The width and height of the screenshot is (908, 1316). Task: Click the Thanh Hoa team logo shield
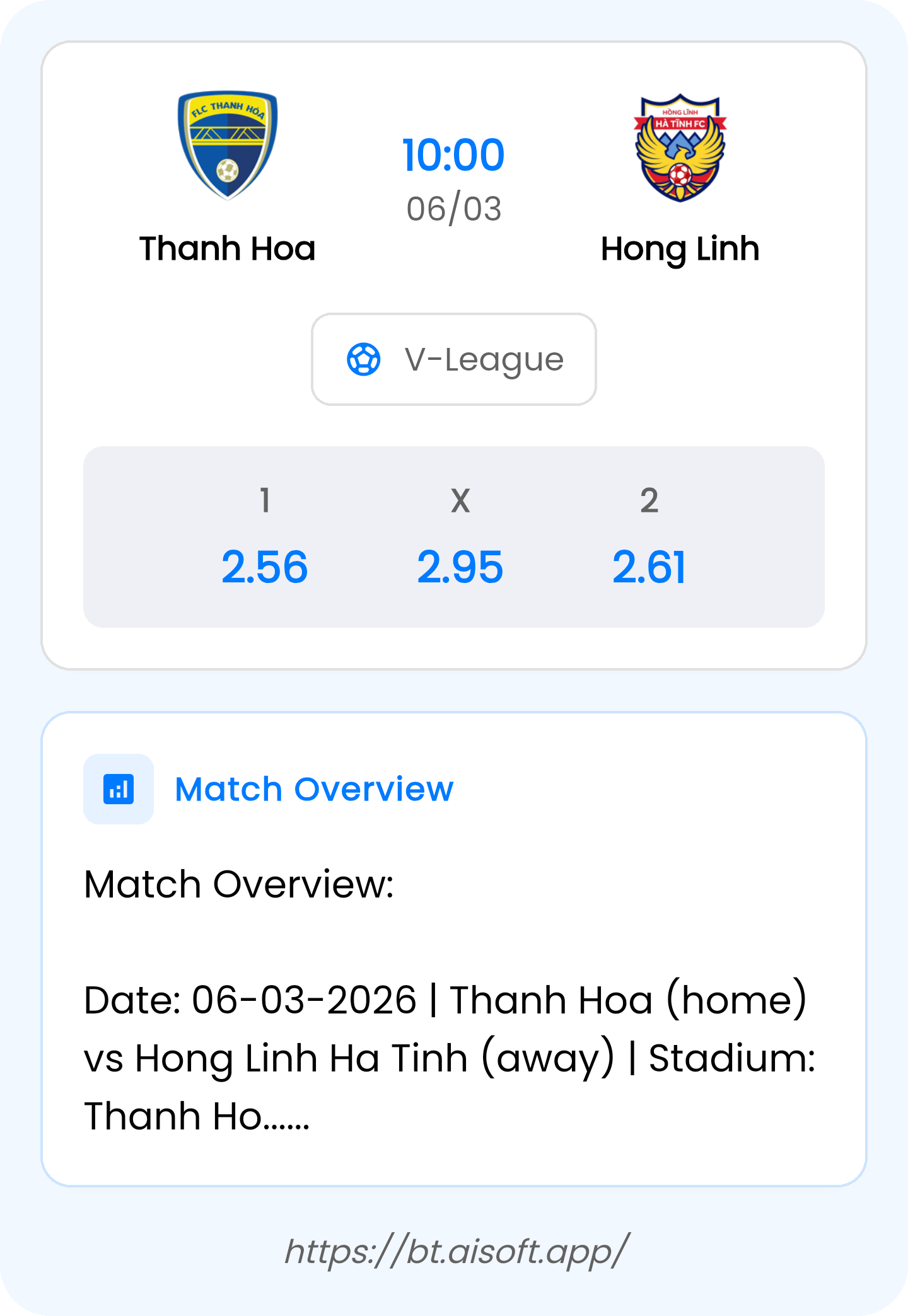tap(227, 145)
